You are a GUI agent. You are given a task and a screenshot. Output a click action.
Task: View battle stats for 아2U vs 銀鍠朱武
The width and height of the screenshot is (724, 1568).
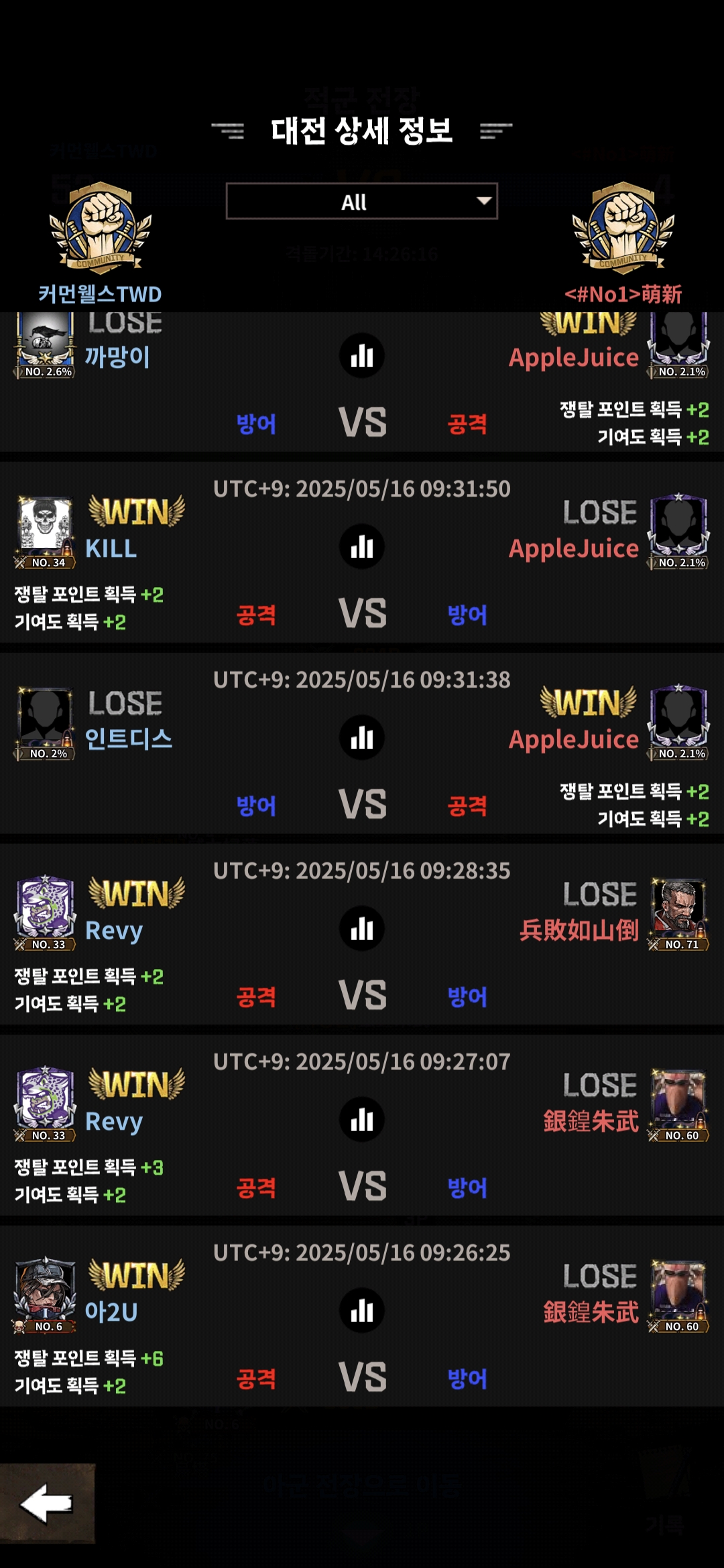click(x=361, y=1311)
